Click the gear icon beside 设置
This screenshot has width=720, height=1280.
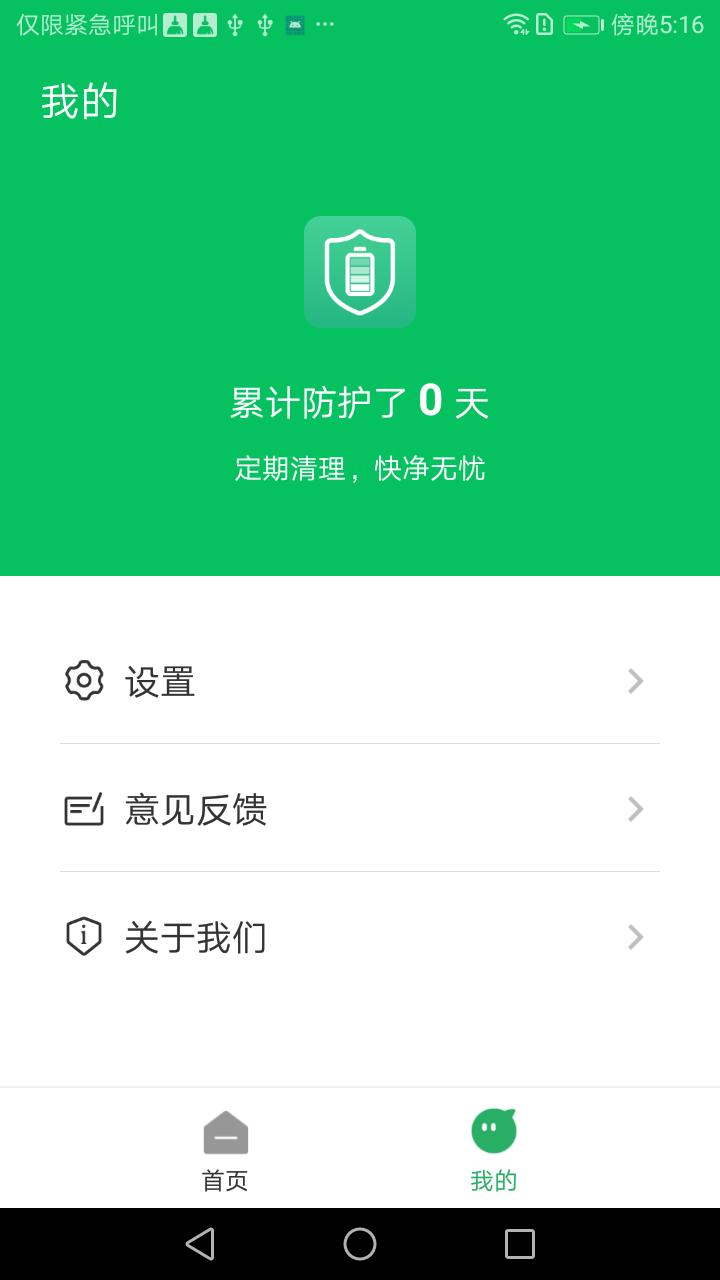[84, 681]
